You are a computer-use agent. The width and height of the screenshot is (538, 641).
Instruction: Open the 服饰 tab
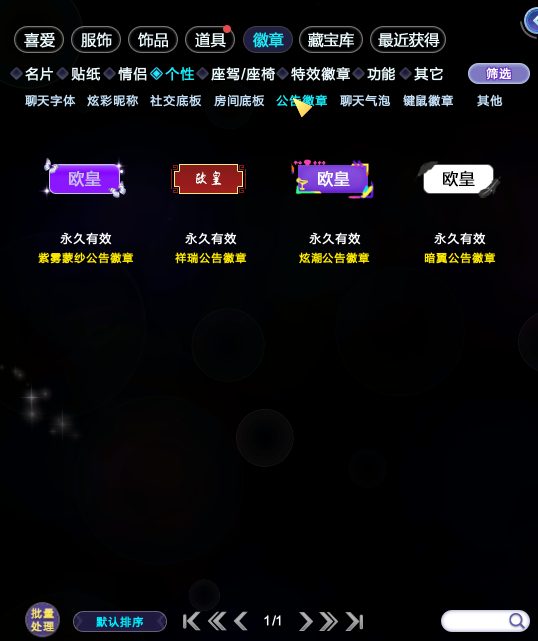[96, 40]
